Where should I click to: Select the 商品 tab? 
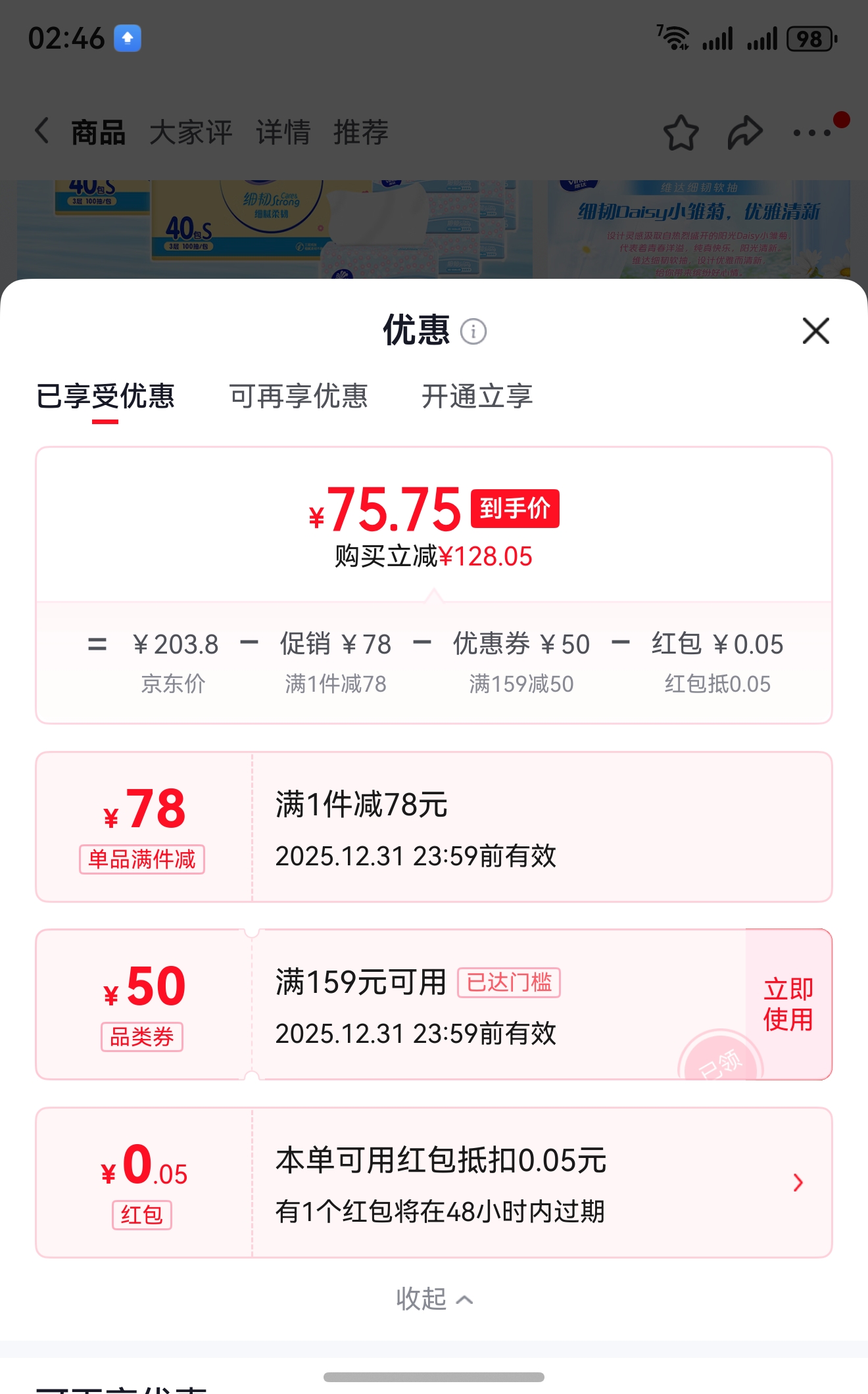click(x=98, y=132)
